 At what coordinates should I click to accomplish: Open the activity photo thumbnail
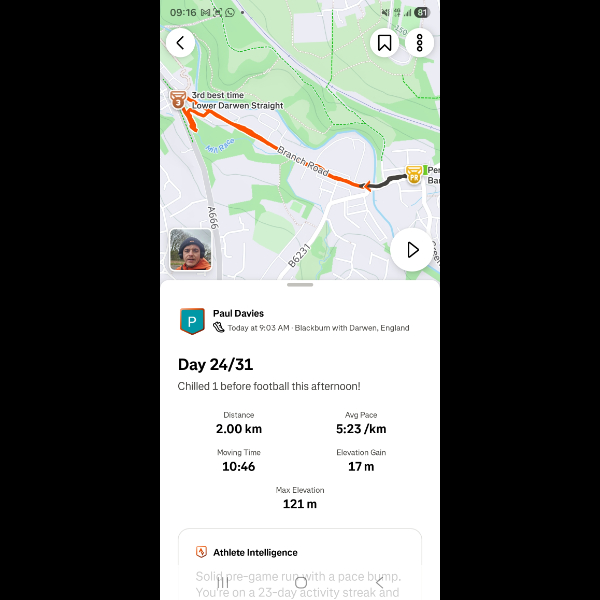pos(190,250)
